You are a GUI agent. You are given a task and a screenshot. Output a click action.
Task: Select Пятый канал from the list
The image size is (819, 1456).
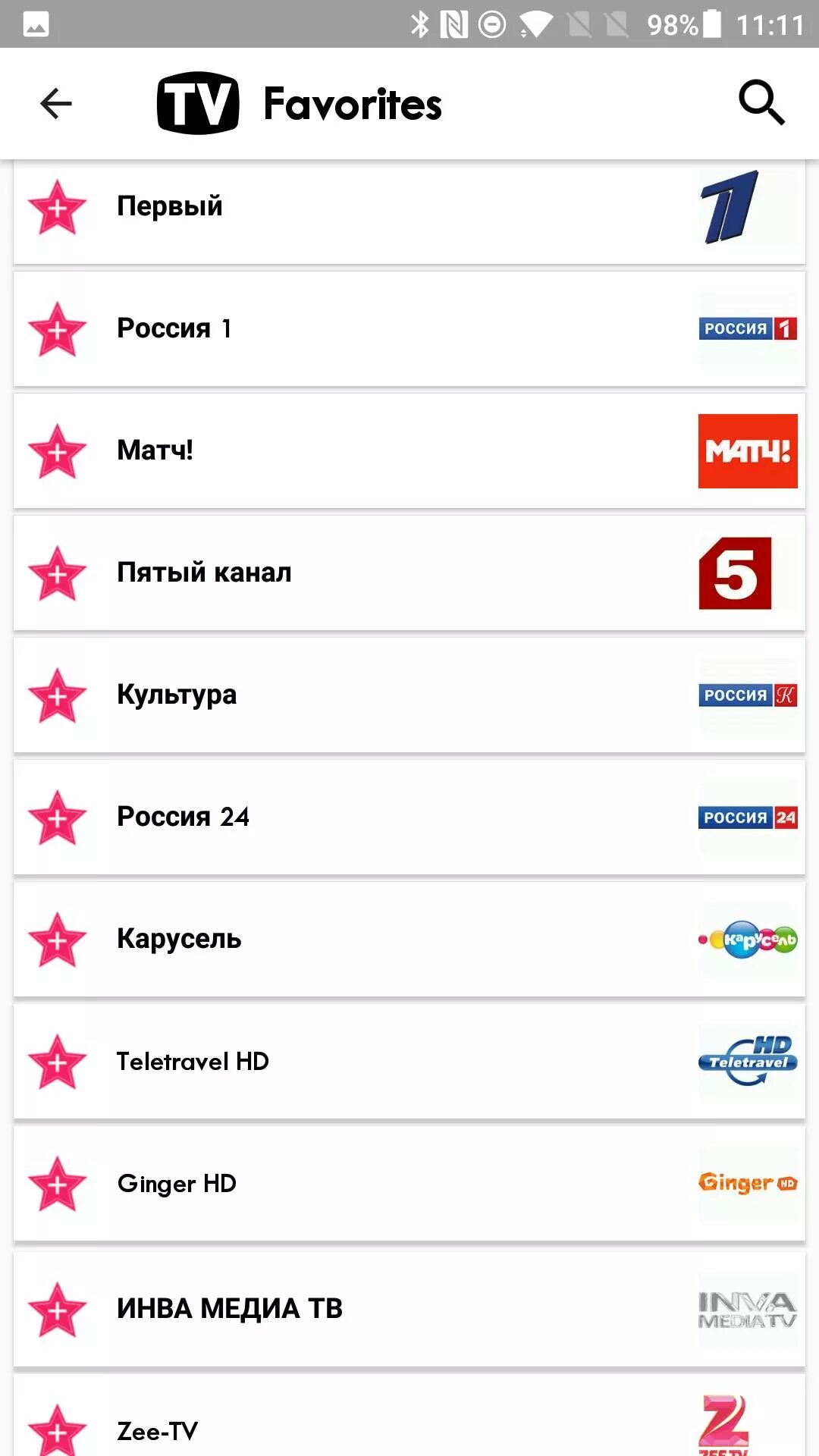point(204,573)
